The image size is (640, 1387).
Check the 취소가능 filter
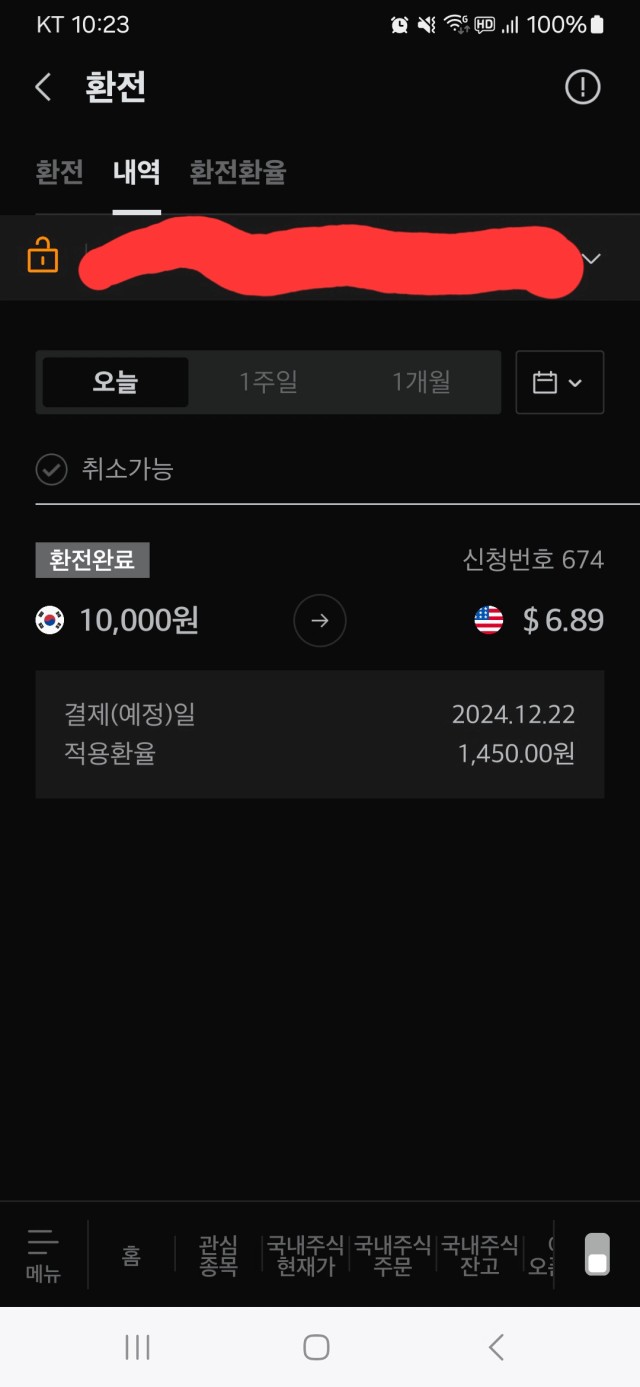(105, 469)
